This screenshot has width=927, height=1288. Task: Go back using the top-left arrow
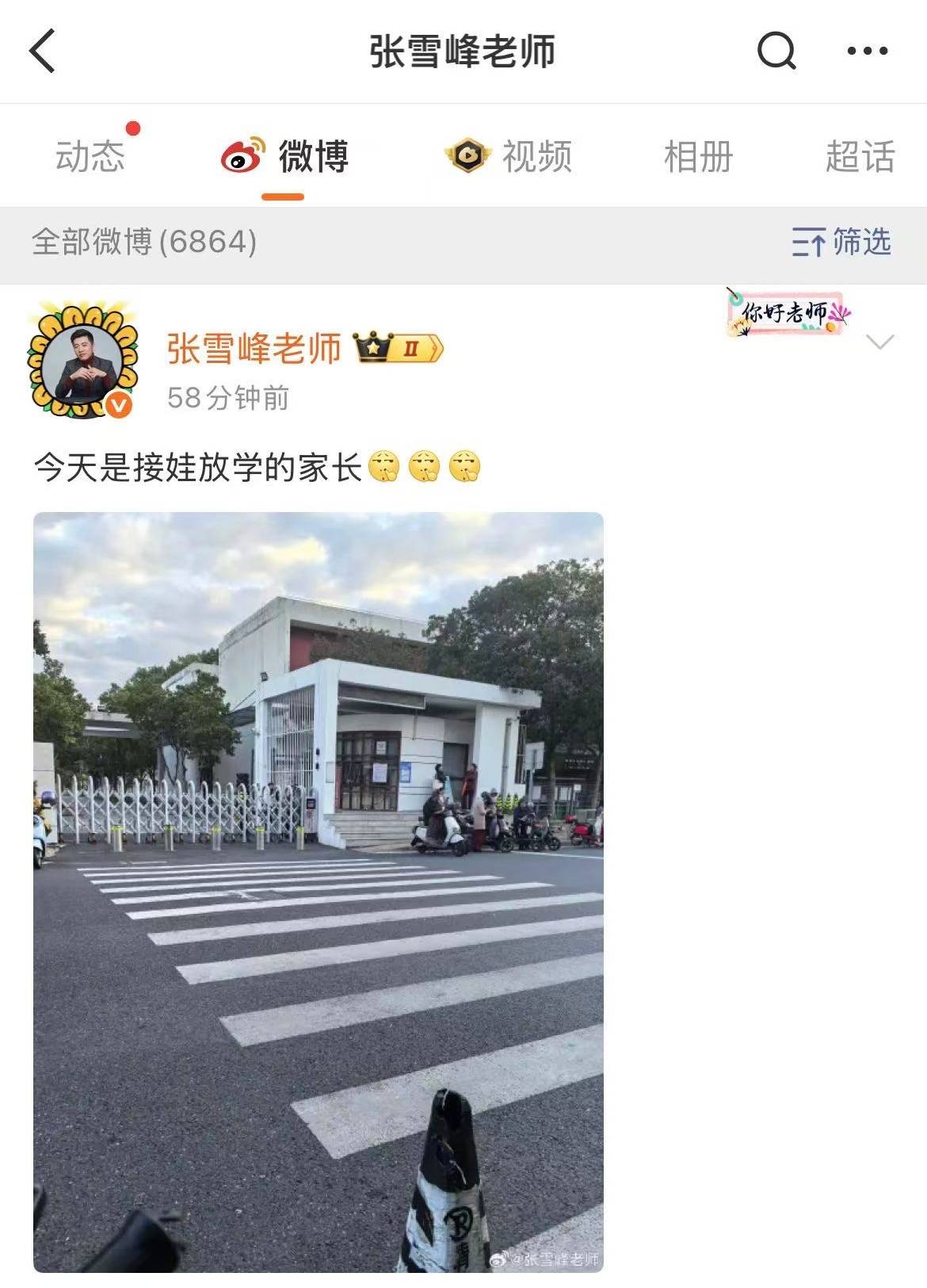(44, 52)
